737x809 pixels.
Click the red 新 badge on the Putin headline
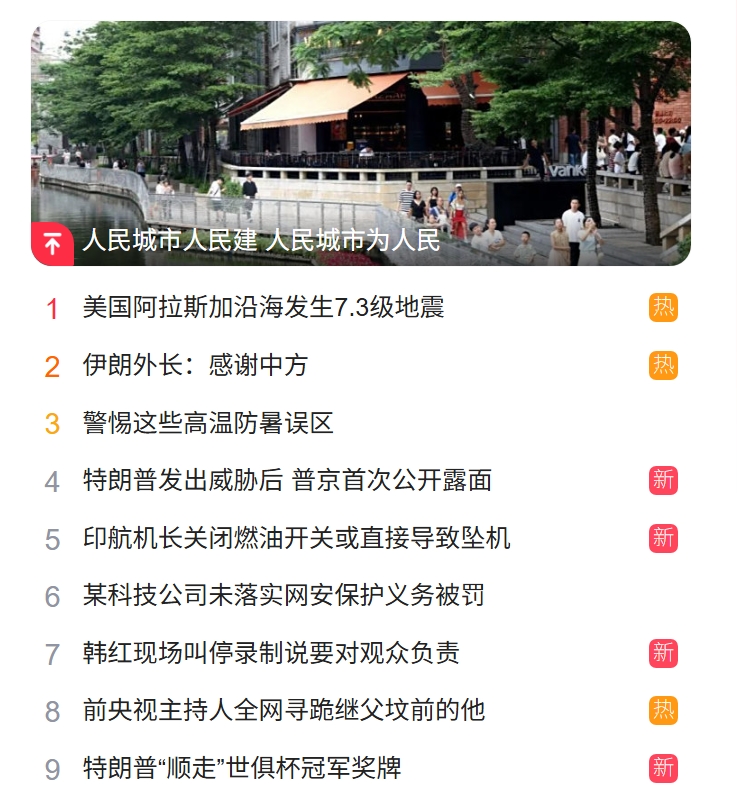coord(663,480)
